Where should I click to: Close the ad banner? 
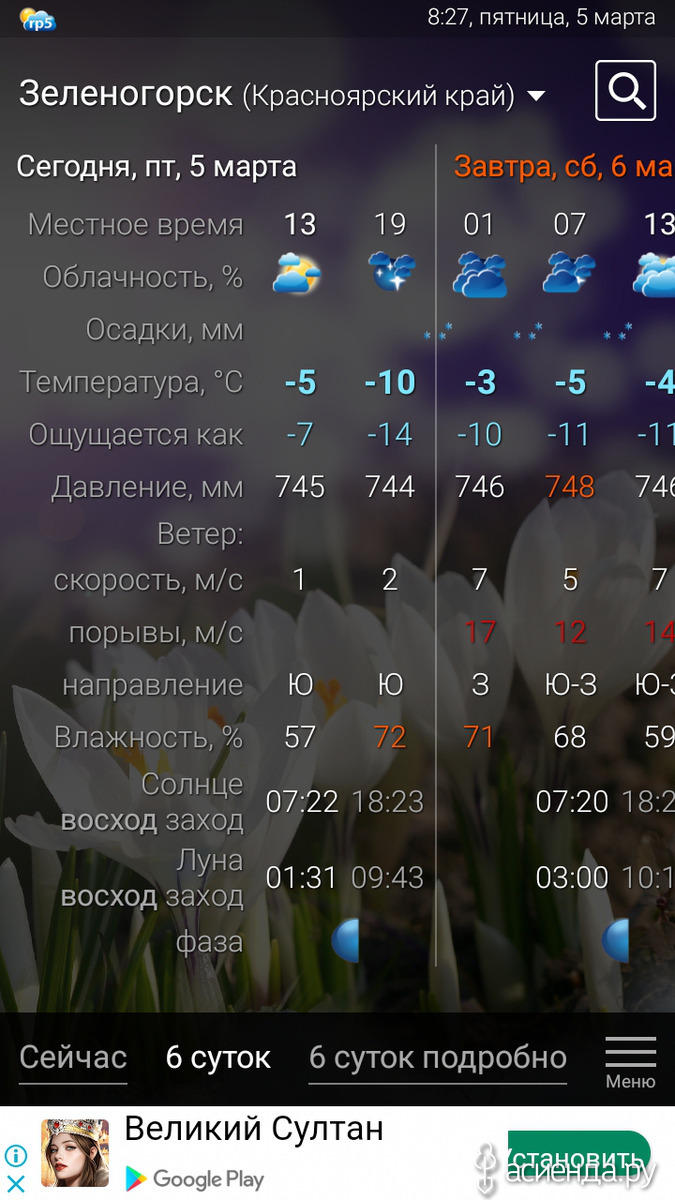pyautogui.click(x=15, y=1184)
